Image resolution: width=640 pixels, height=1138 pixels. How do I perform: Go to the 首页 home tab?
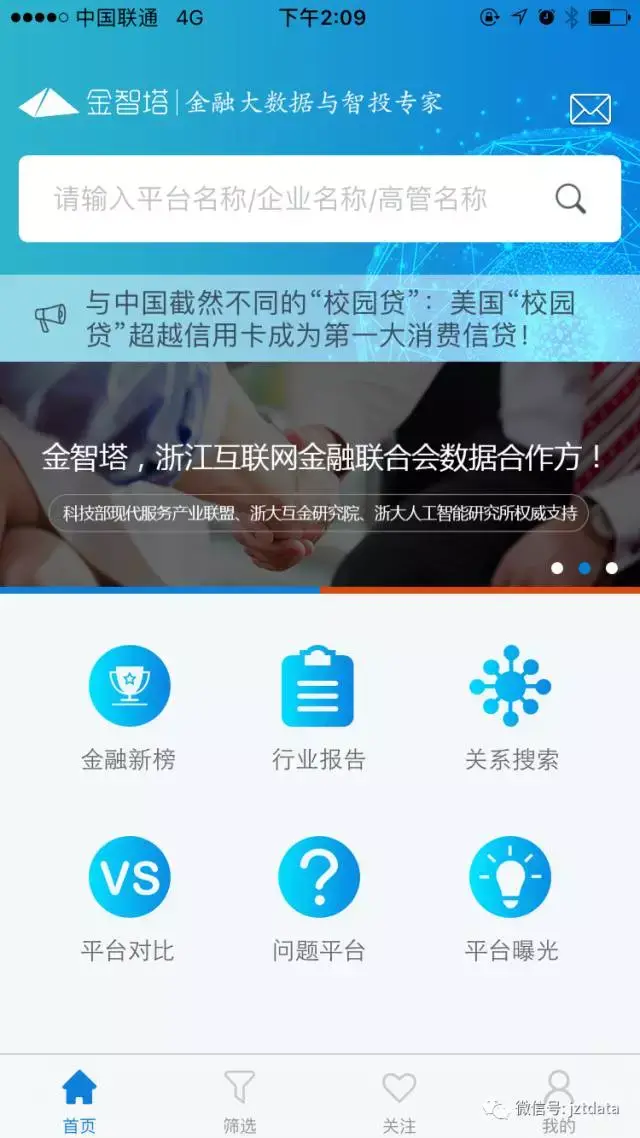coord(79,1100)
